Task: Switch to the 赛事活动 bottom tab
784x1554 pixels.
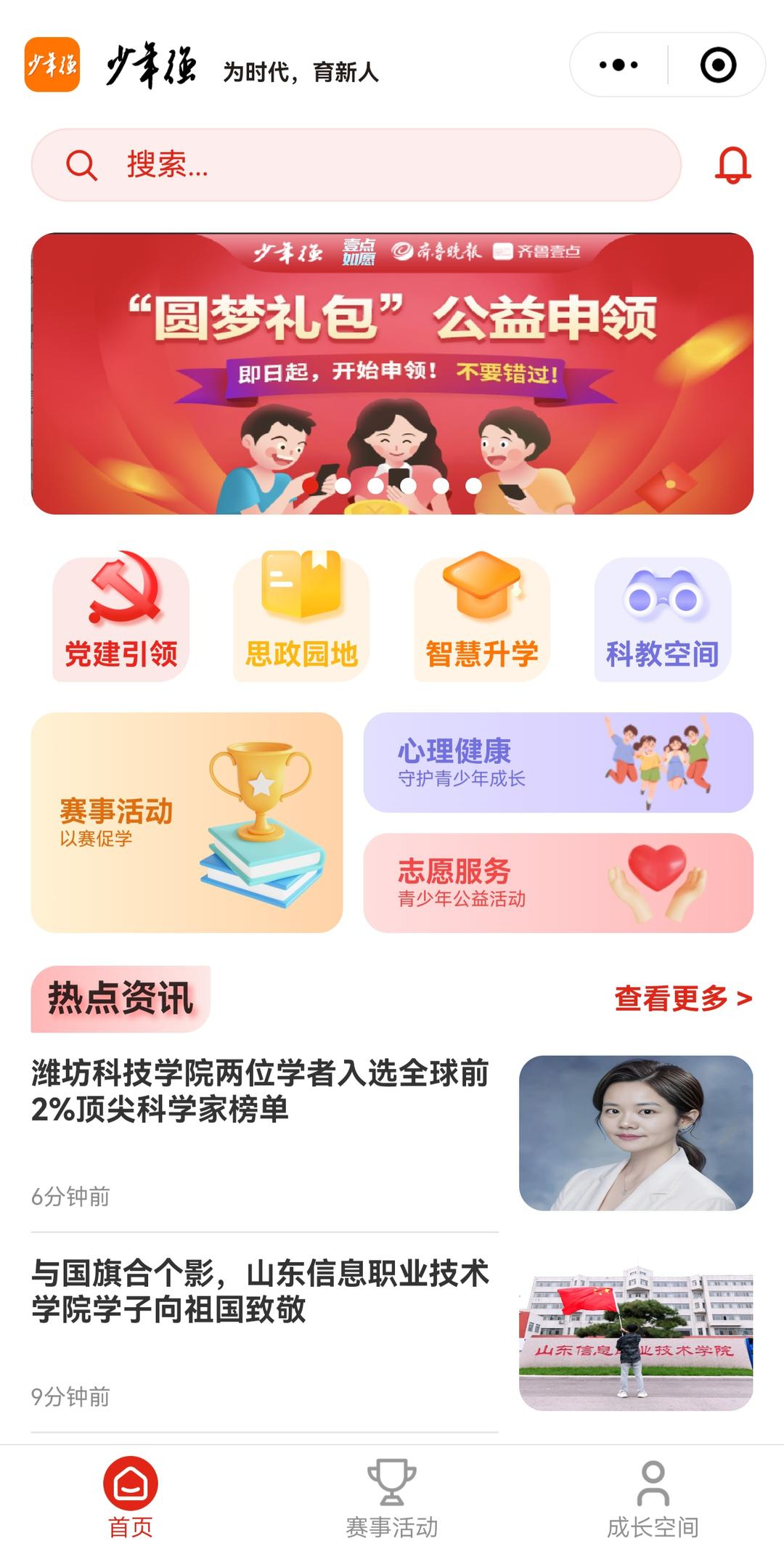Action: click(x=392, y=1497)
